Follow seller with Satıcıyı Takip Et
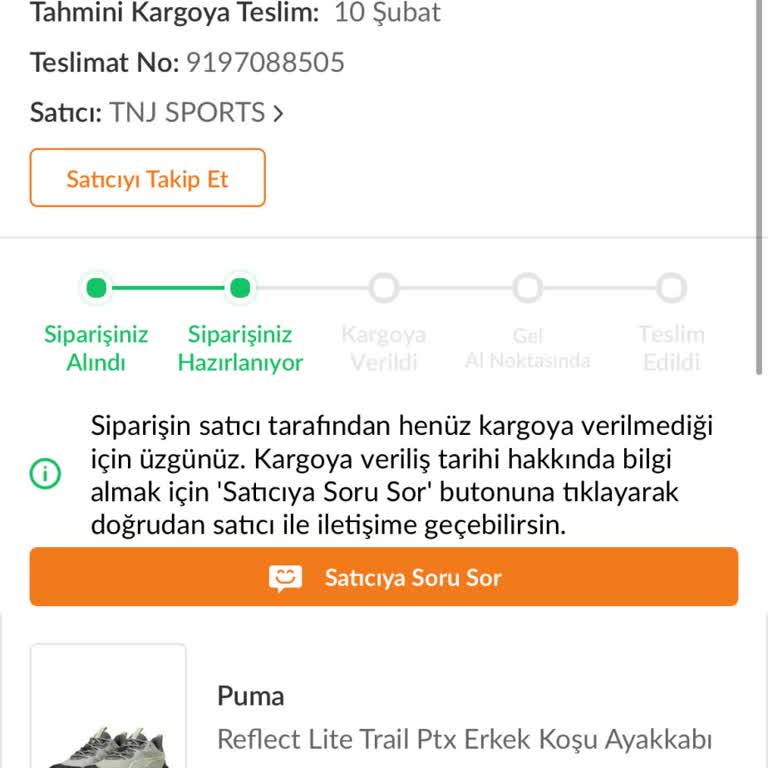Screen dimensions: 768x768 pyautogui.click(x=148, y=179)
